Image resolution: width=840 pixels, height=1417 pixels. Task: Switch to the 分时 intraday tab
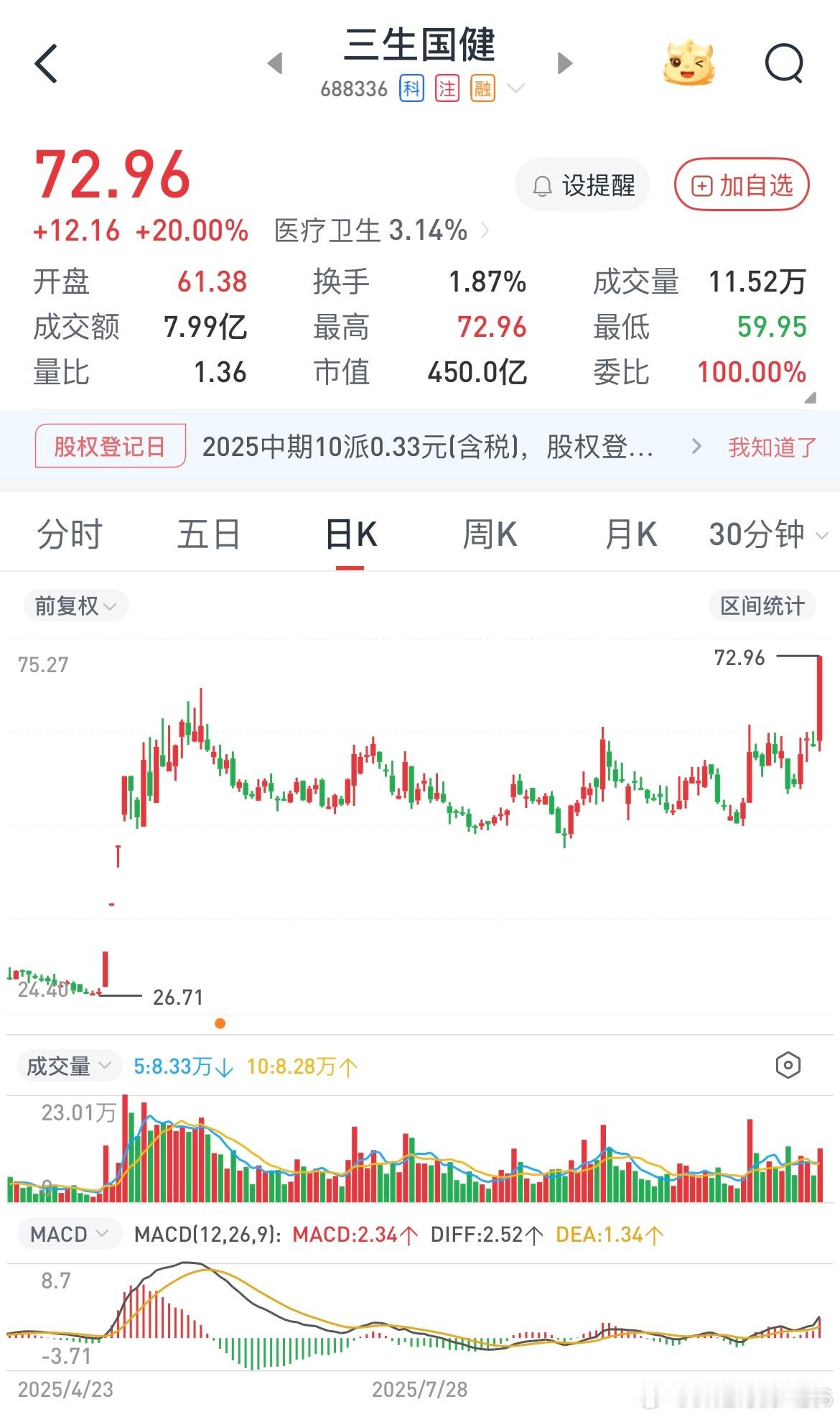(69, 534)
